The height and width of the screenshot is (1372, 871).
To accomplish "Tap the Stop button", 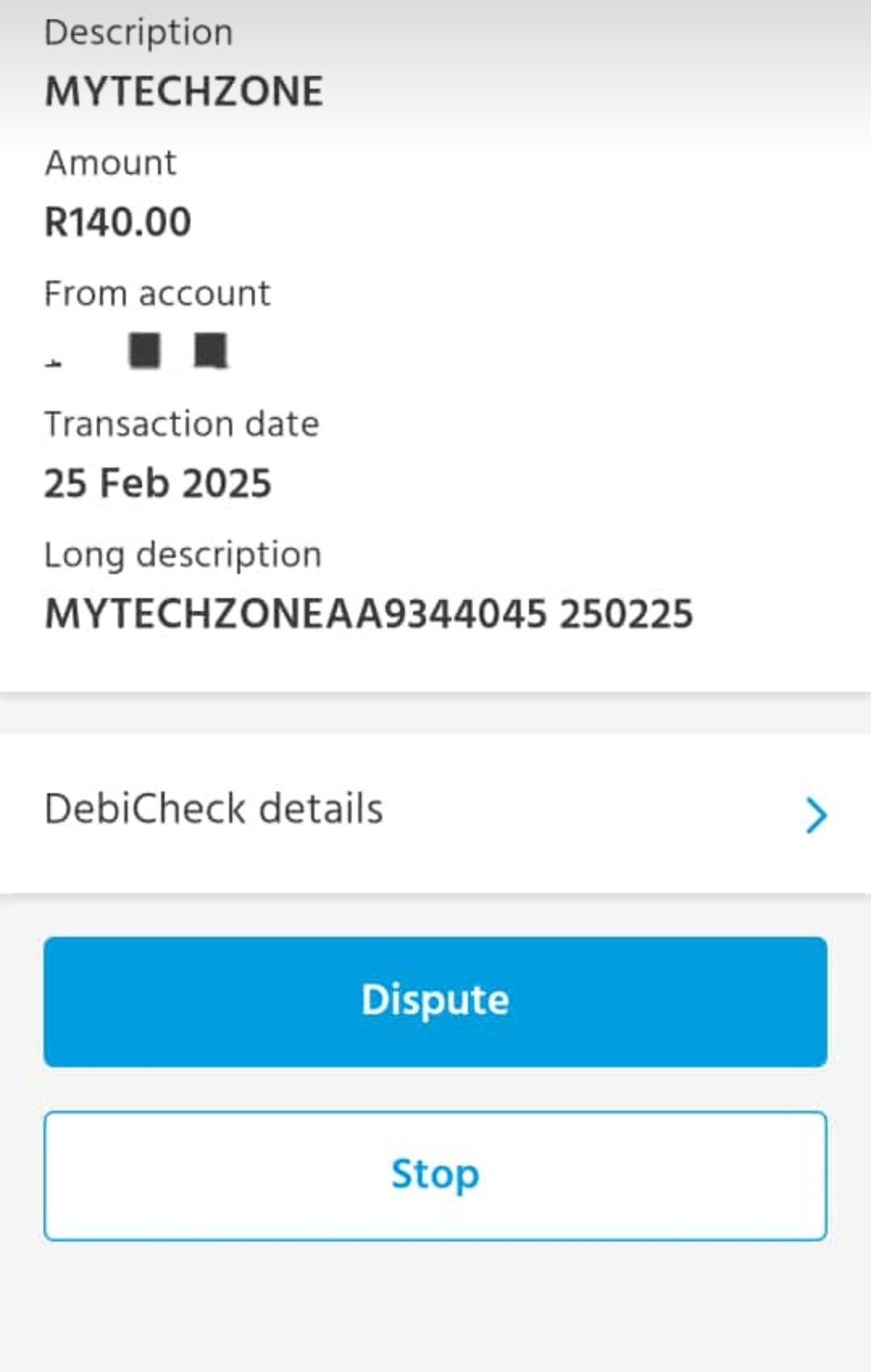I will point(435,1175).
